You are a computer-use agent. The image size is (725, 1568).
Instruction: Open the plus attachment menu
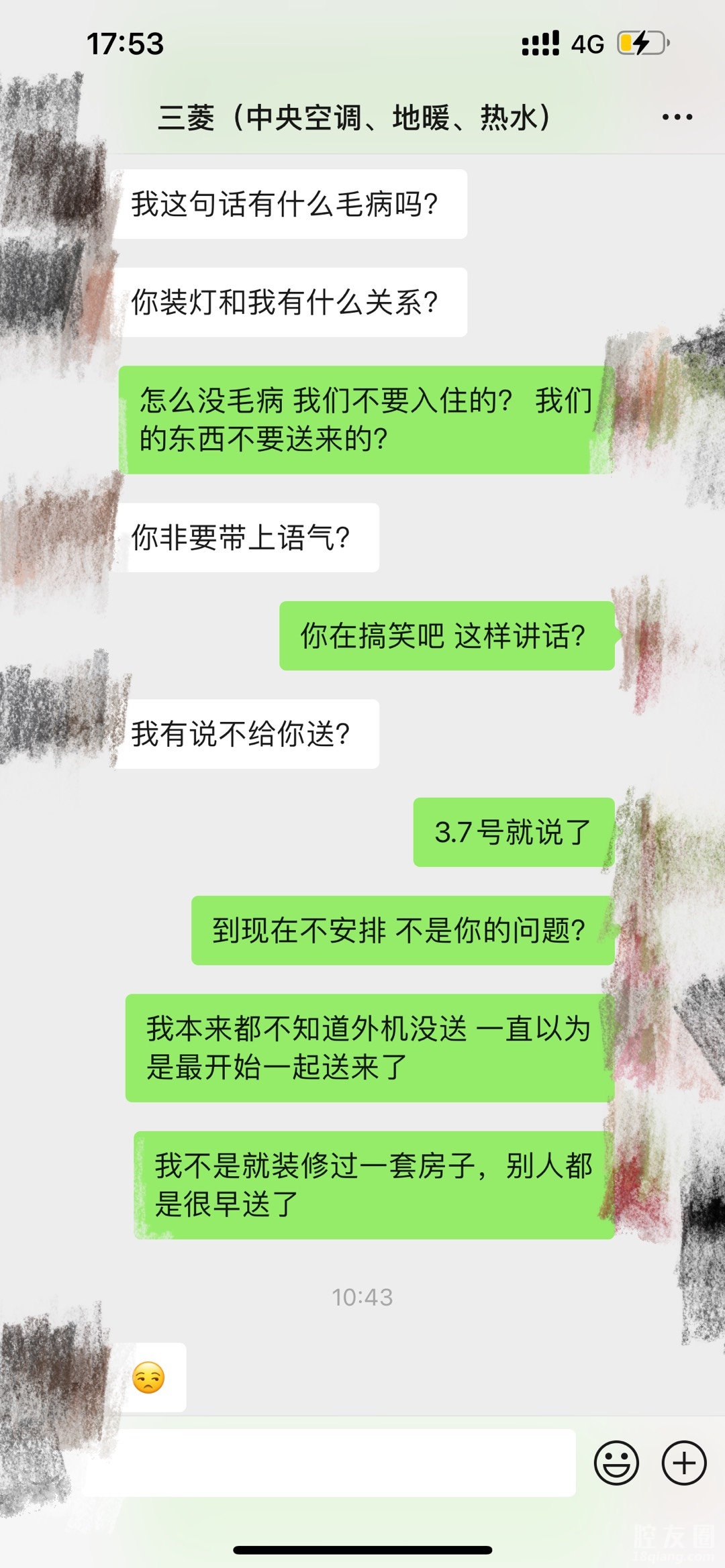pyautogui.click(x=683, y=1462)
